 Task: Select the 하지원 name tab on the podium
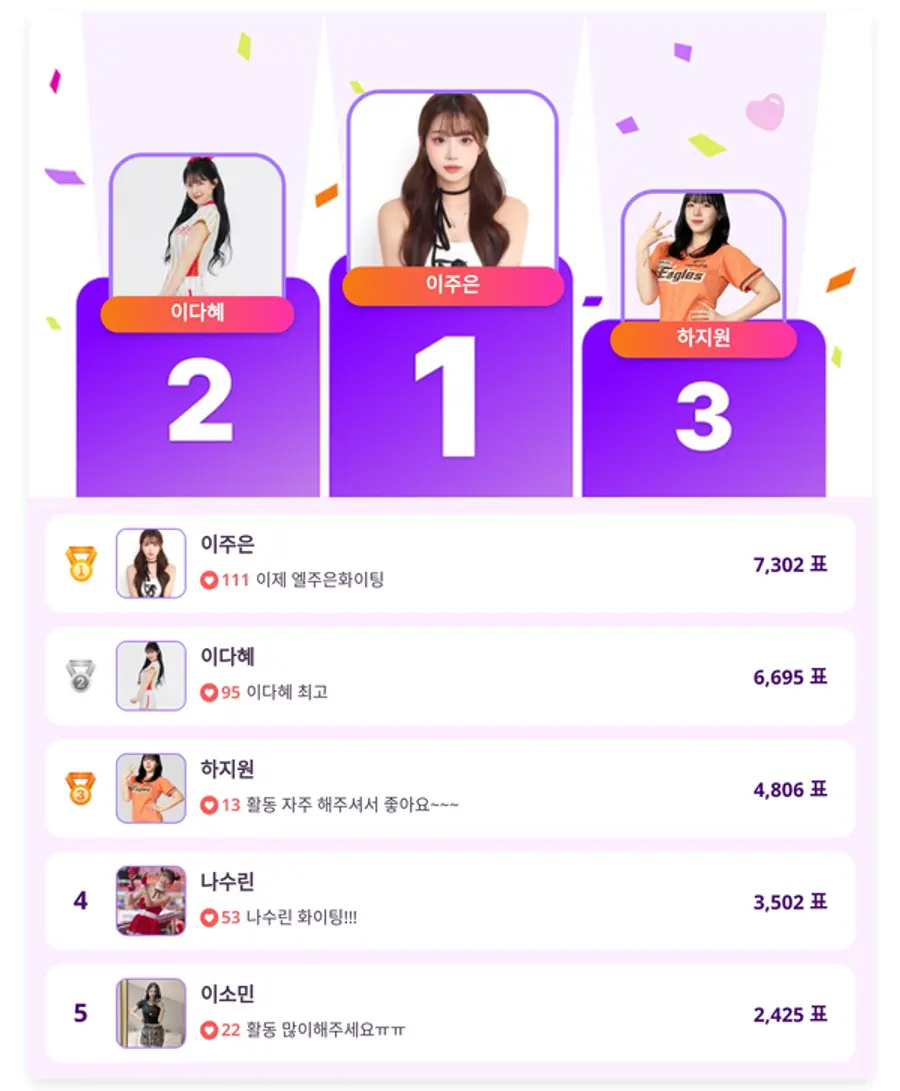[704, 341]
